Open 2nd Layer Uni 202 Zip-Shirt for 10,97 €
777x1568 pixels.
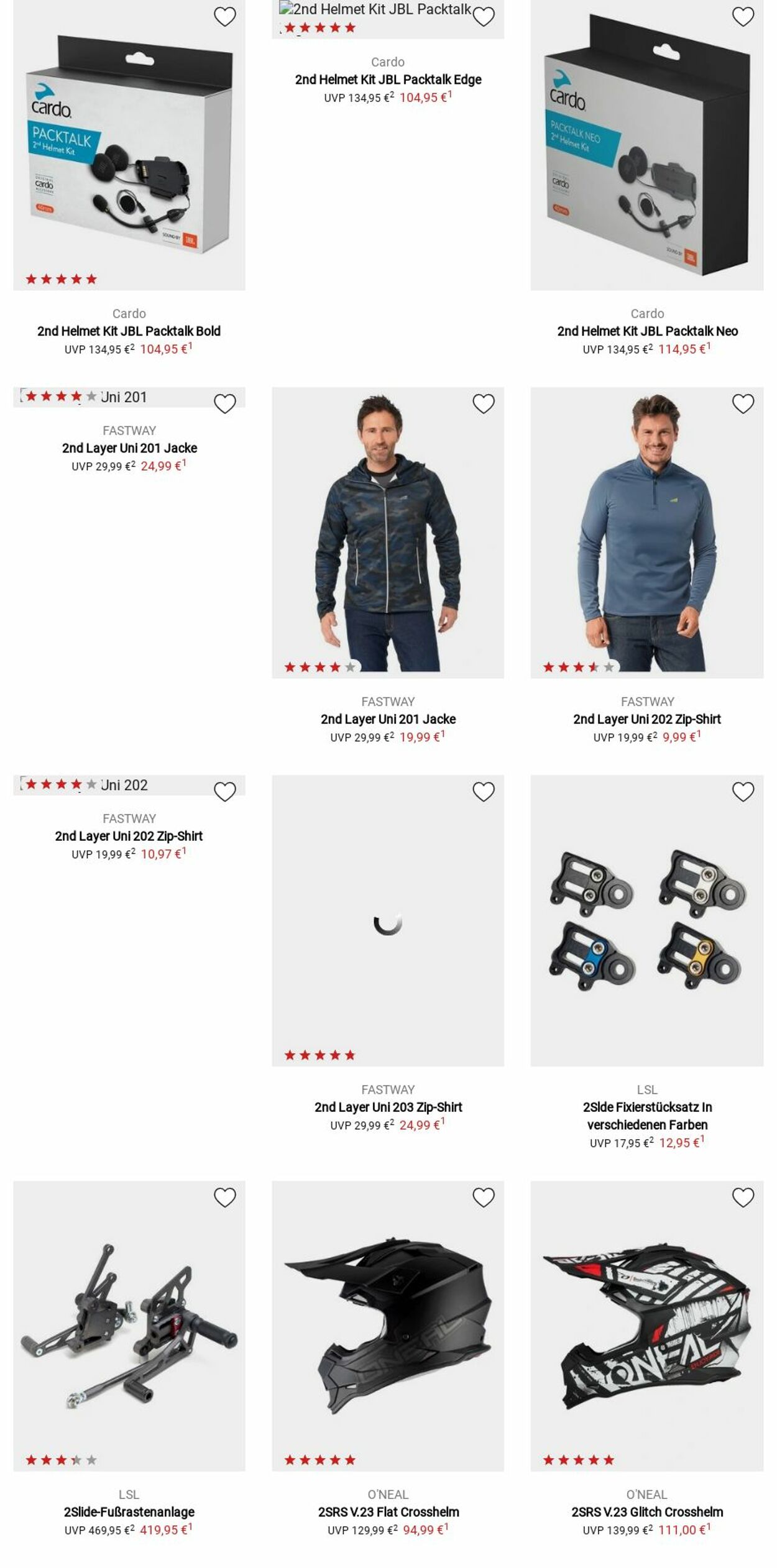pos(129,836)
